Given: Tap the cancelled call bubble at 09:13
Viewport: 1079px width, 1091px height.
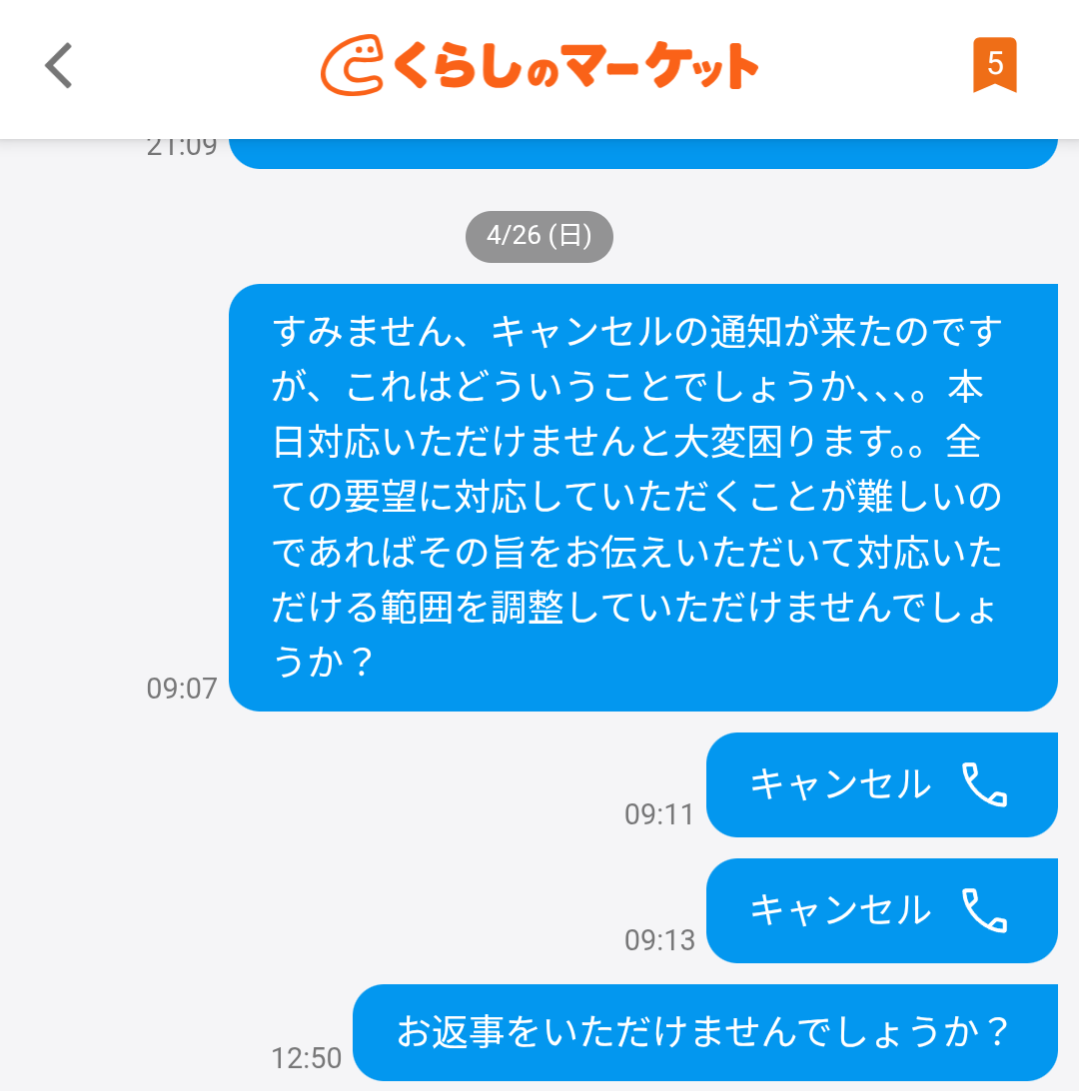Looking at the screenshot, I should tap(881, 910).
